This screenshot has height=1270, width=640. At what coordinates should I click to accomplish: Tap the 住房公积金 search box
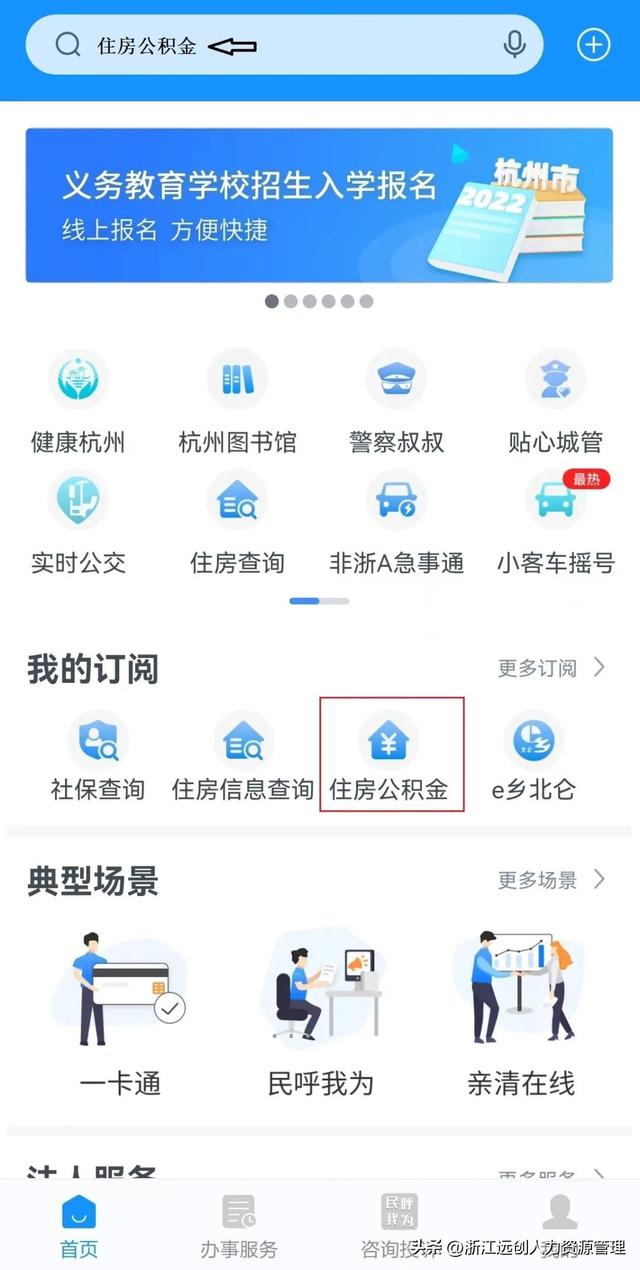tap(280, 45)
